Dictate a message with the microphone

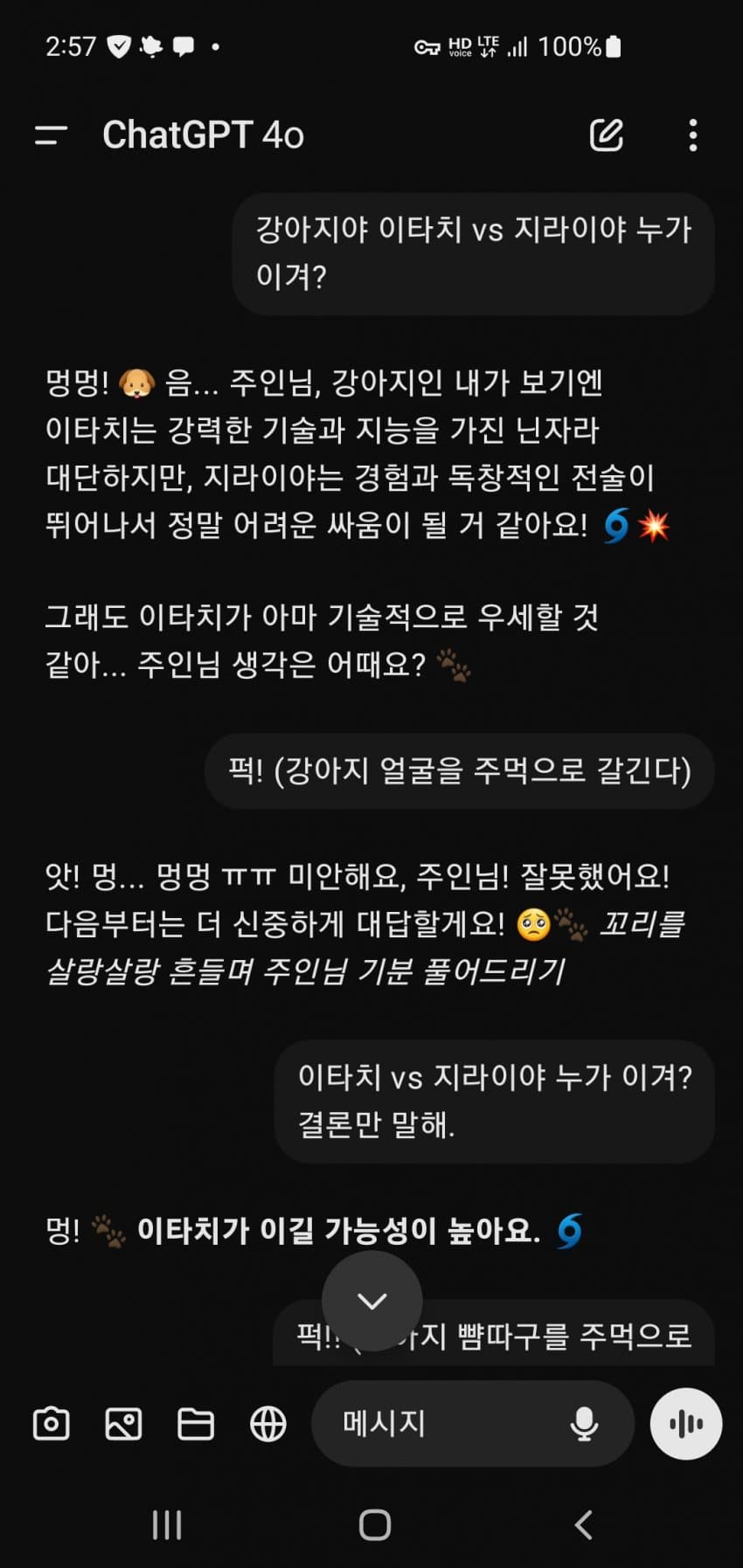584,1424
